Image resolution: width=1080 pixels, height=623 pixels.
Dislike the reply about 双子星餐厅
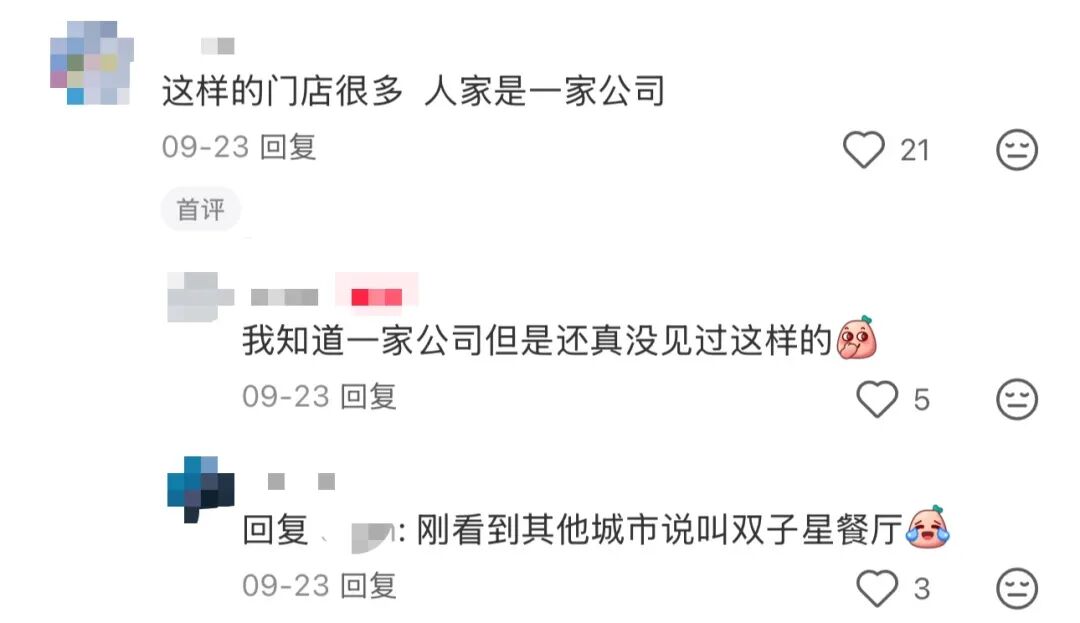click(x=1017, y=588)
